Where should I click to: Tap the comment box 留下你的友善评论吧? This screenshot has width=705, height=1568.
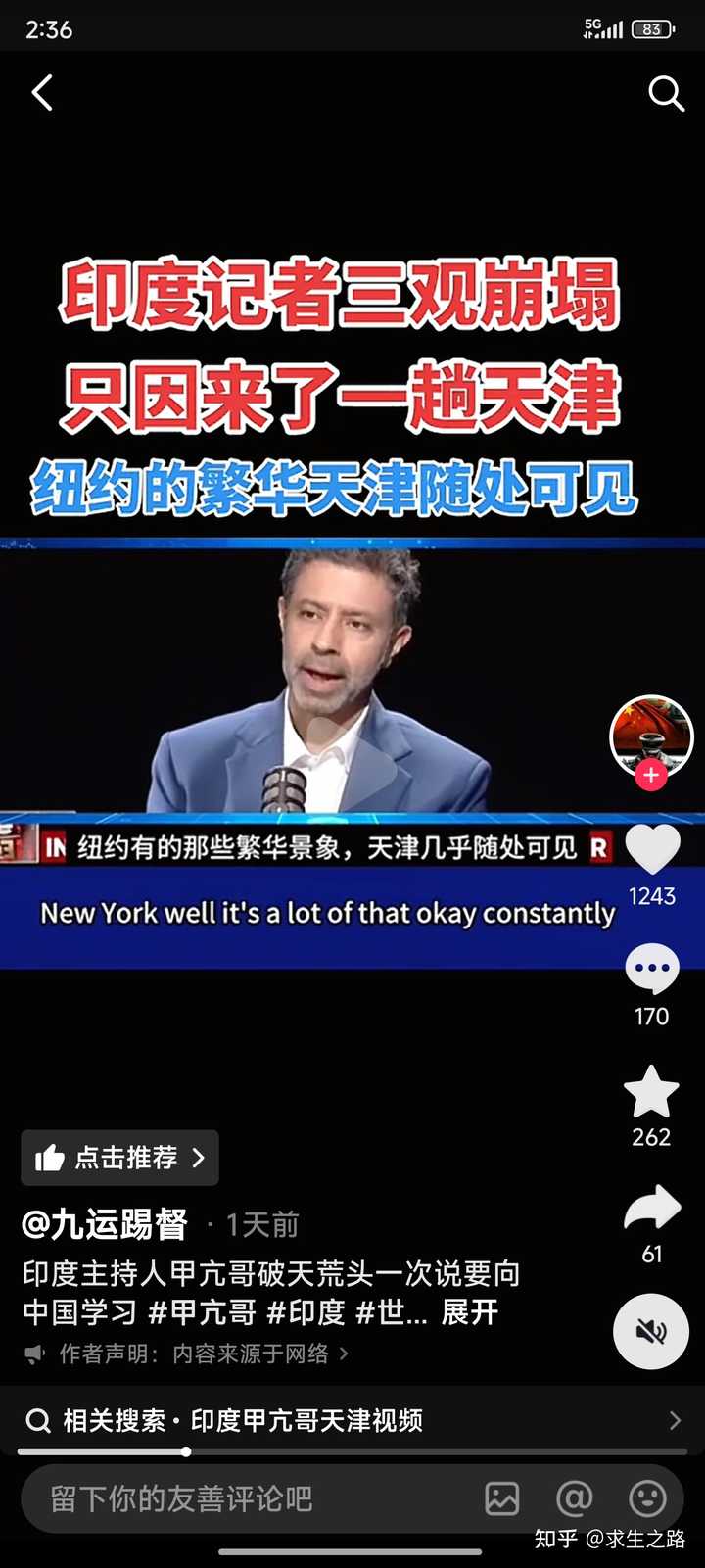pyautogui.click(x=245, y=1498)
